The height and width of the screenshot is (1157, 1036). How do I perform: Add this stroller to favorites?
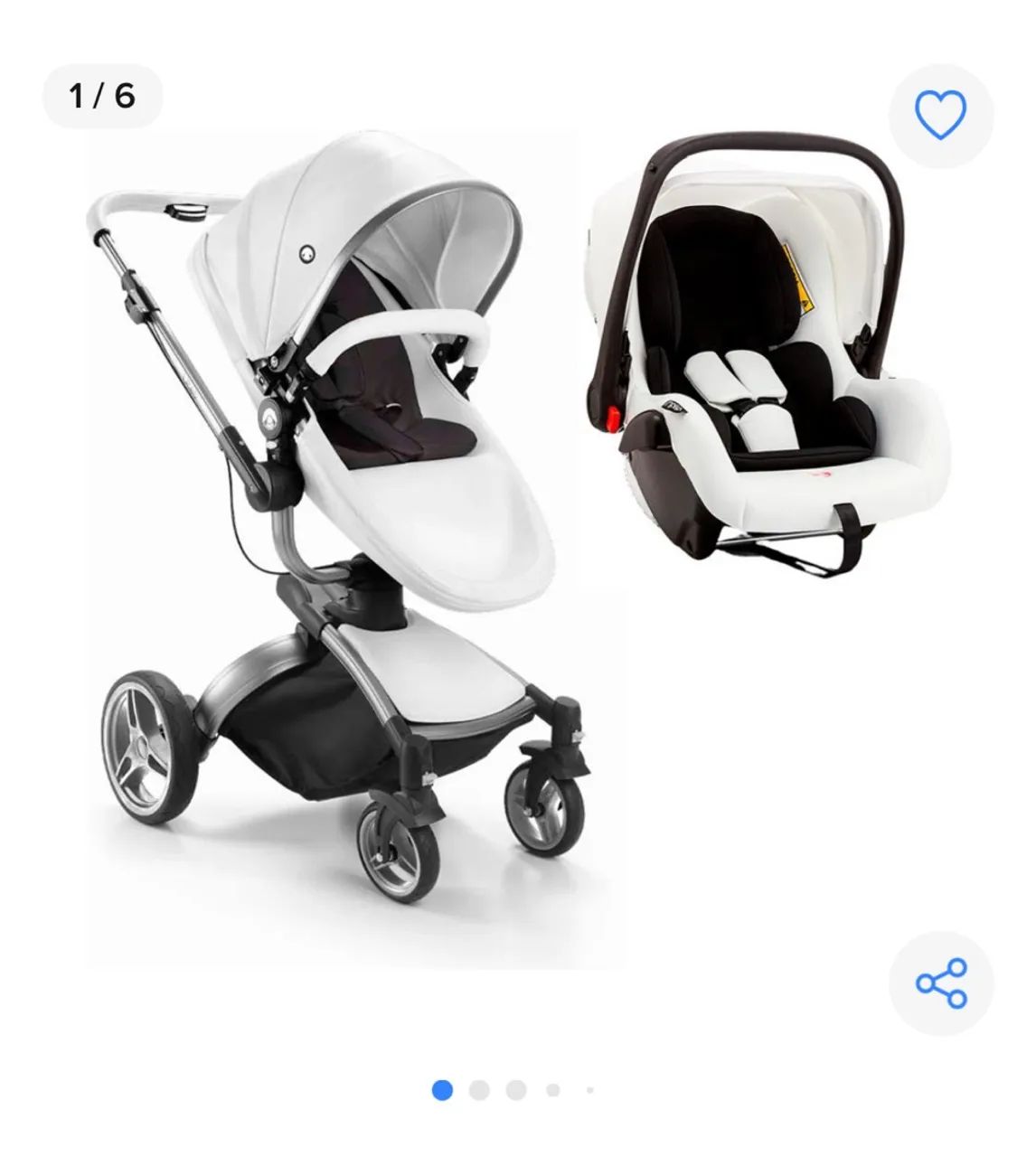click(940, 115)
